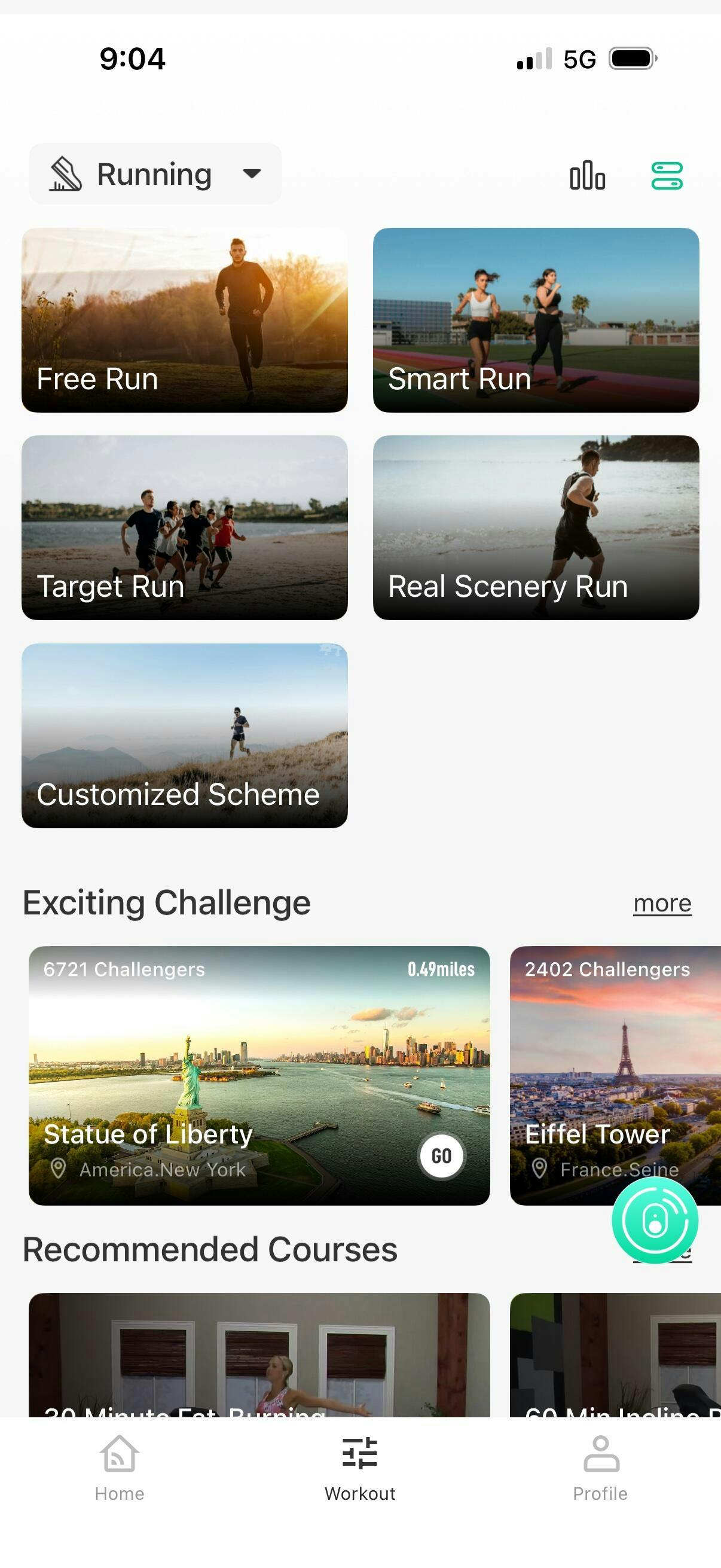Expand the Running workout type dropdown
Viewport: 721px width, 1568px height.
coord(155,174)
